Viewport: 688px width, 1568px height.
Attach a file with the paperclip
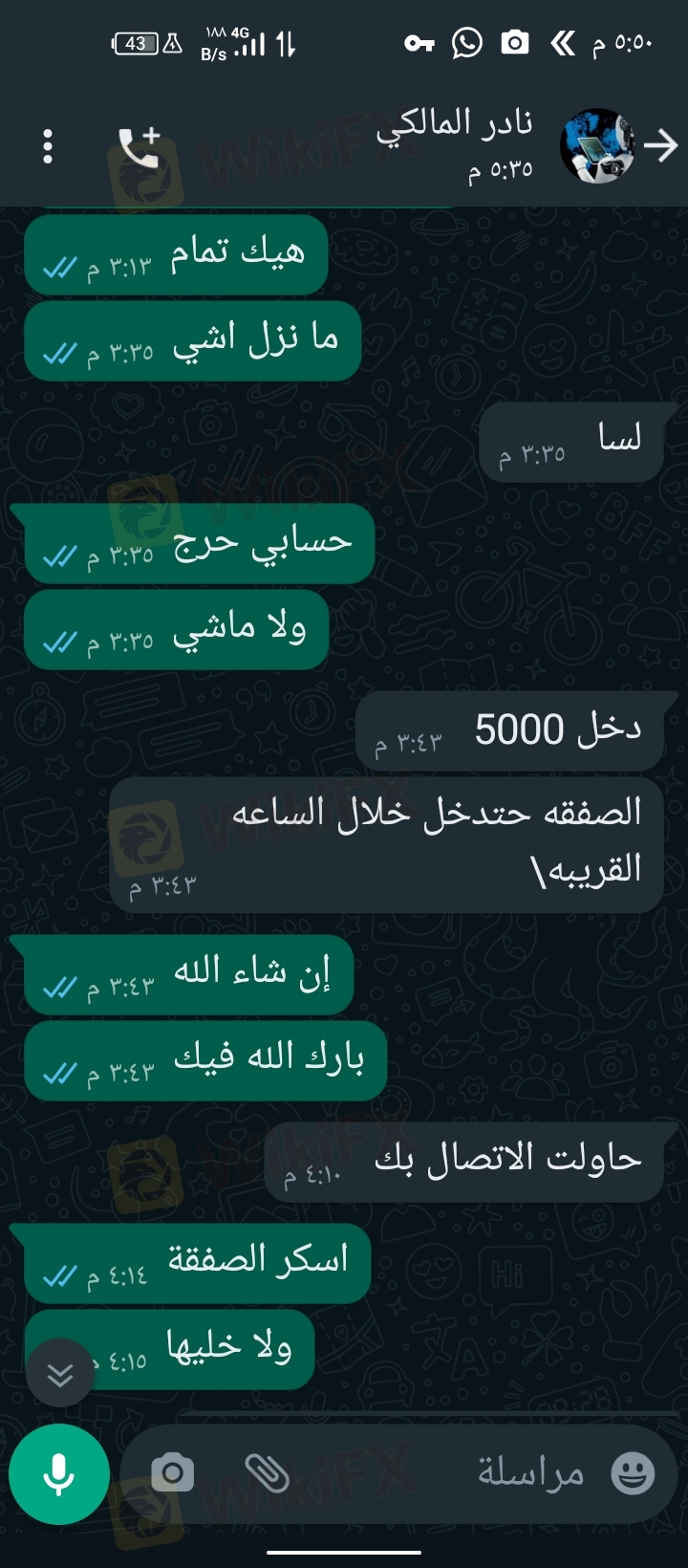tap(267, 1473)
